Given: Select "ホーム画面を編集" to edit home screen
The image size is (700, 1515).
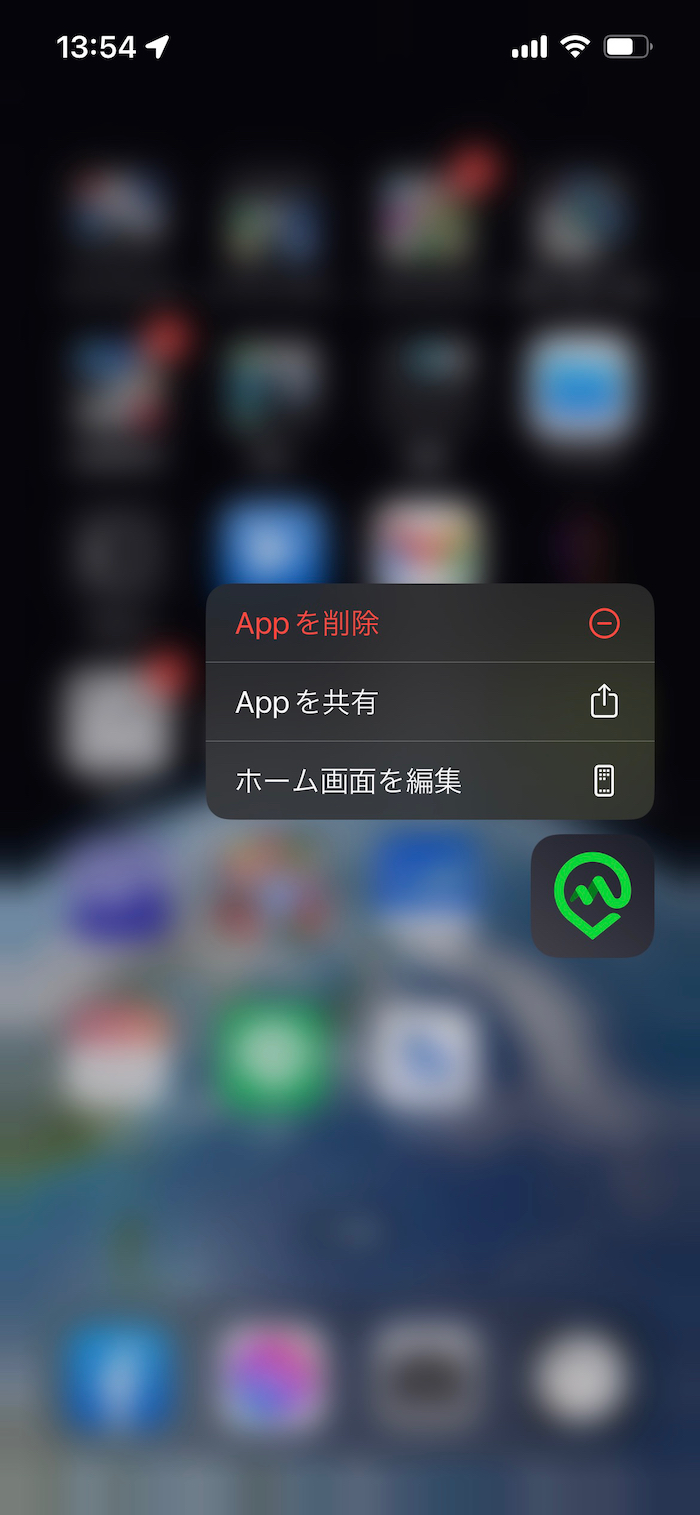Looking at the screenshot, I should 429,781.
